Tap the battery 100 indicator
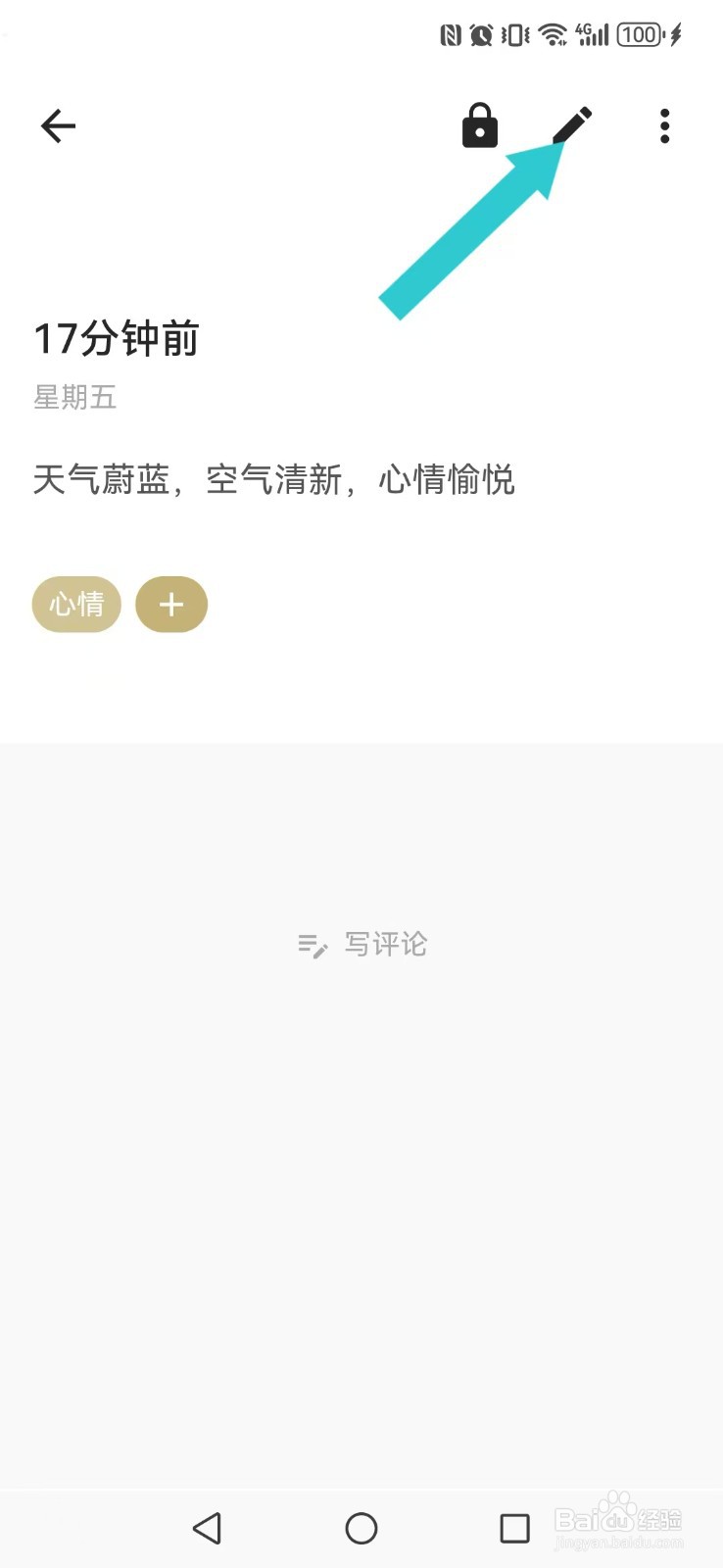This screenshot has height=1568, width=723. point(639,33)
